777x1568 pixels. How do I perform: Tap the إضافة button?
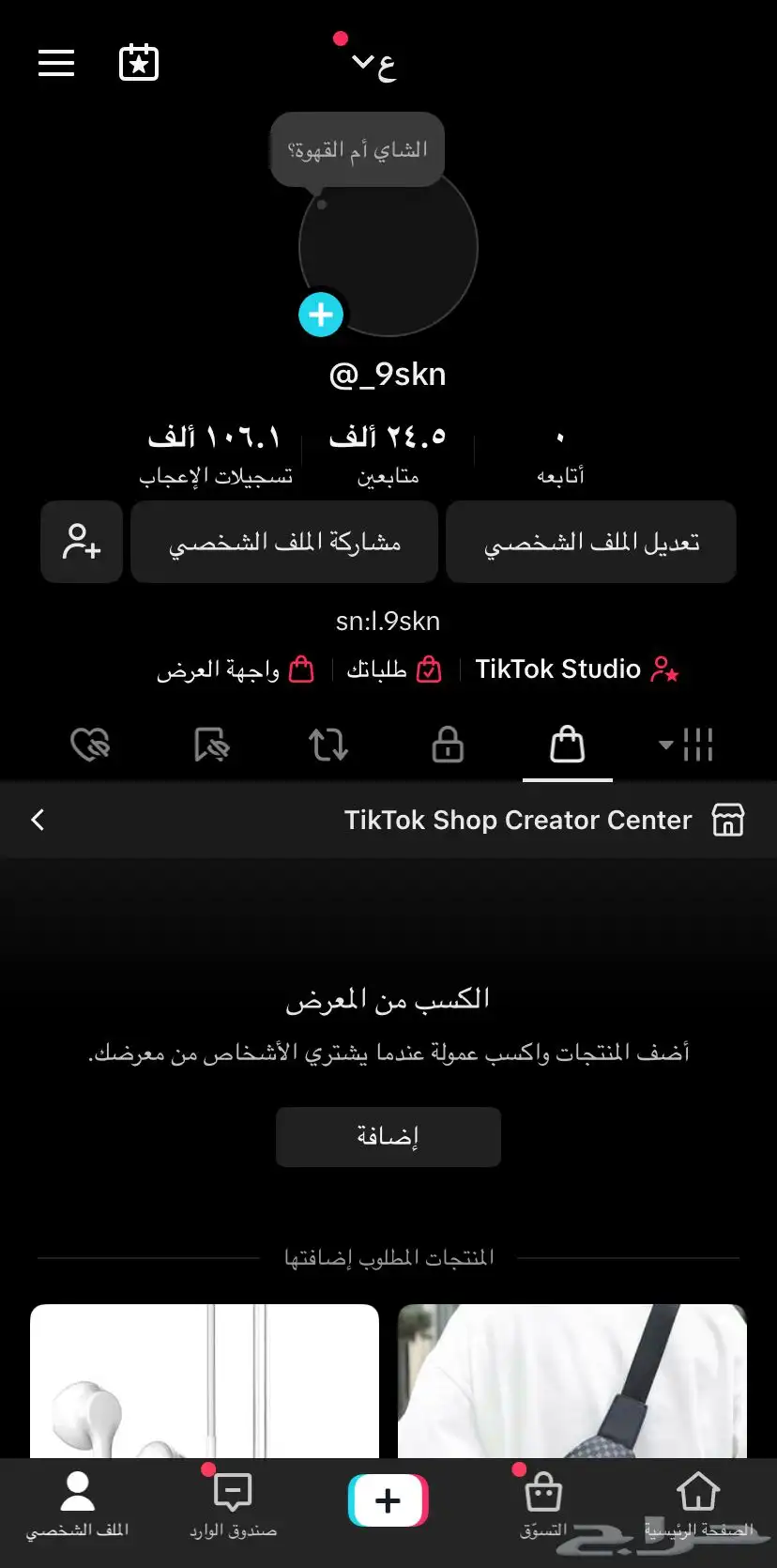point(388,1136)
